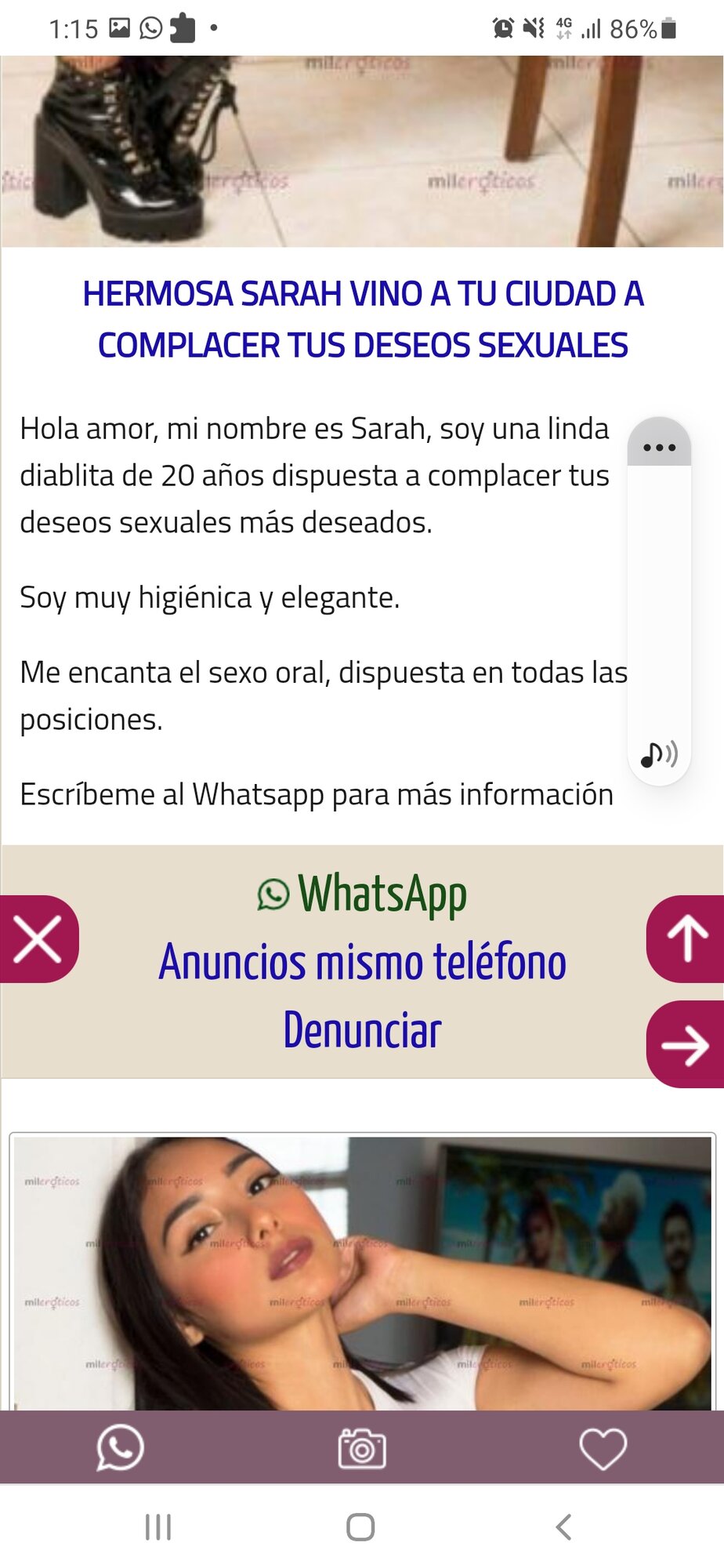Viewport: 724px width, 1568px height.
Task: Tap Denunciar to report this ad
Action: coord(362,1030)
